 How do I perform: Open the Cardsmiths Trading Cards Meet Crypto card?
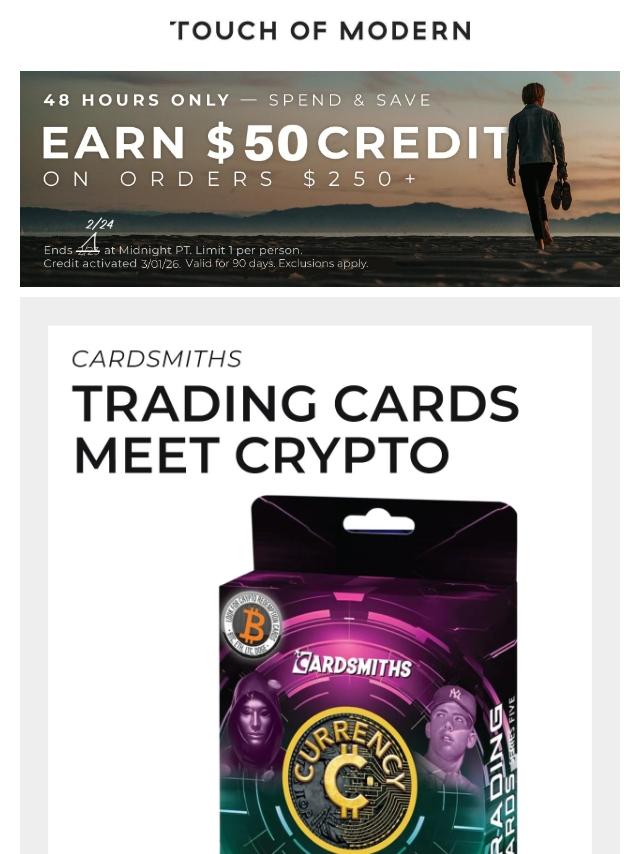click(x=320, y=600)
